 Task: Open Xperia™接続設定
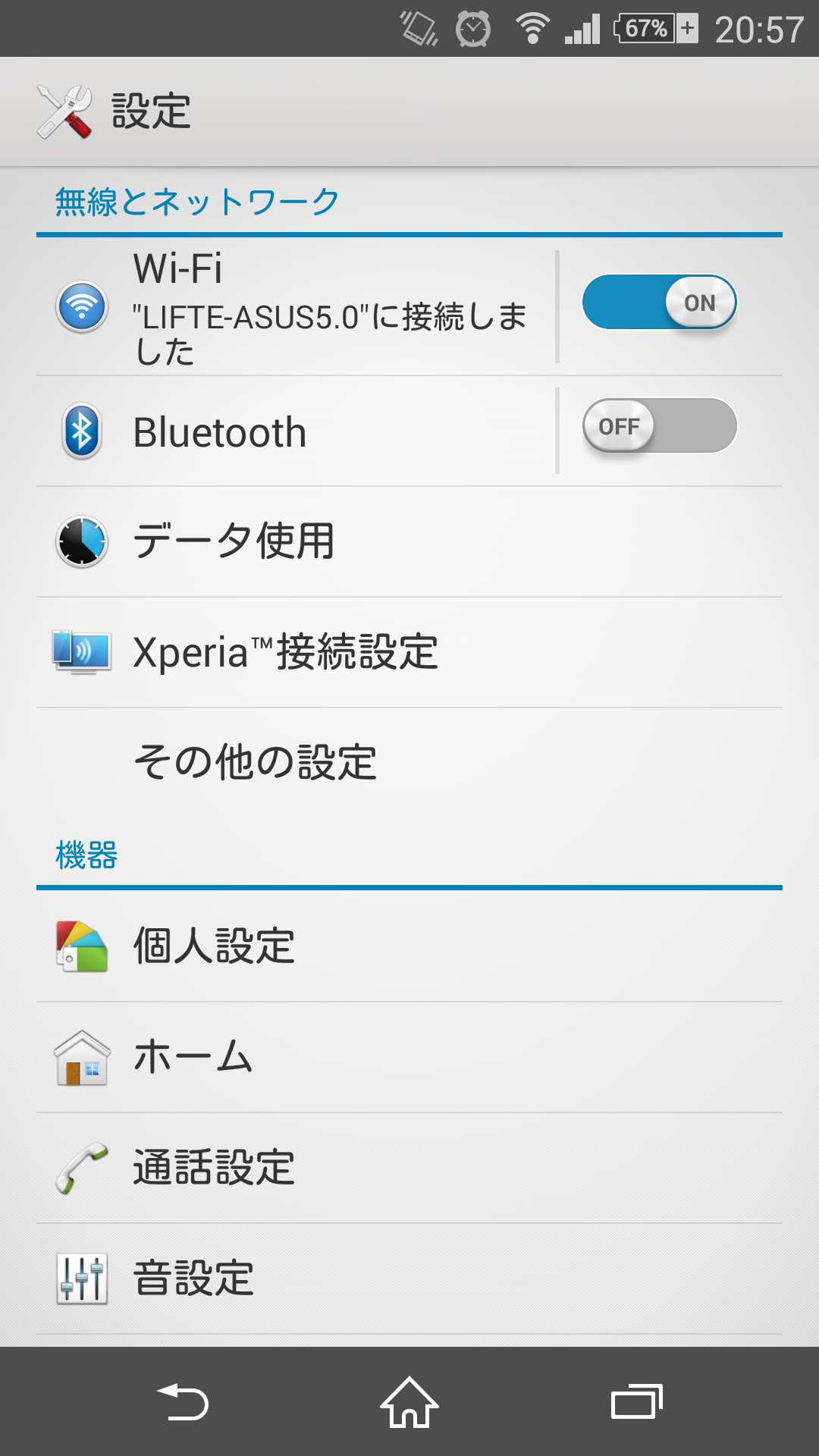409,652
